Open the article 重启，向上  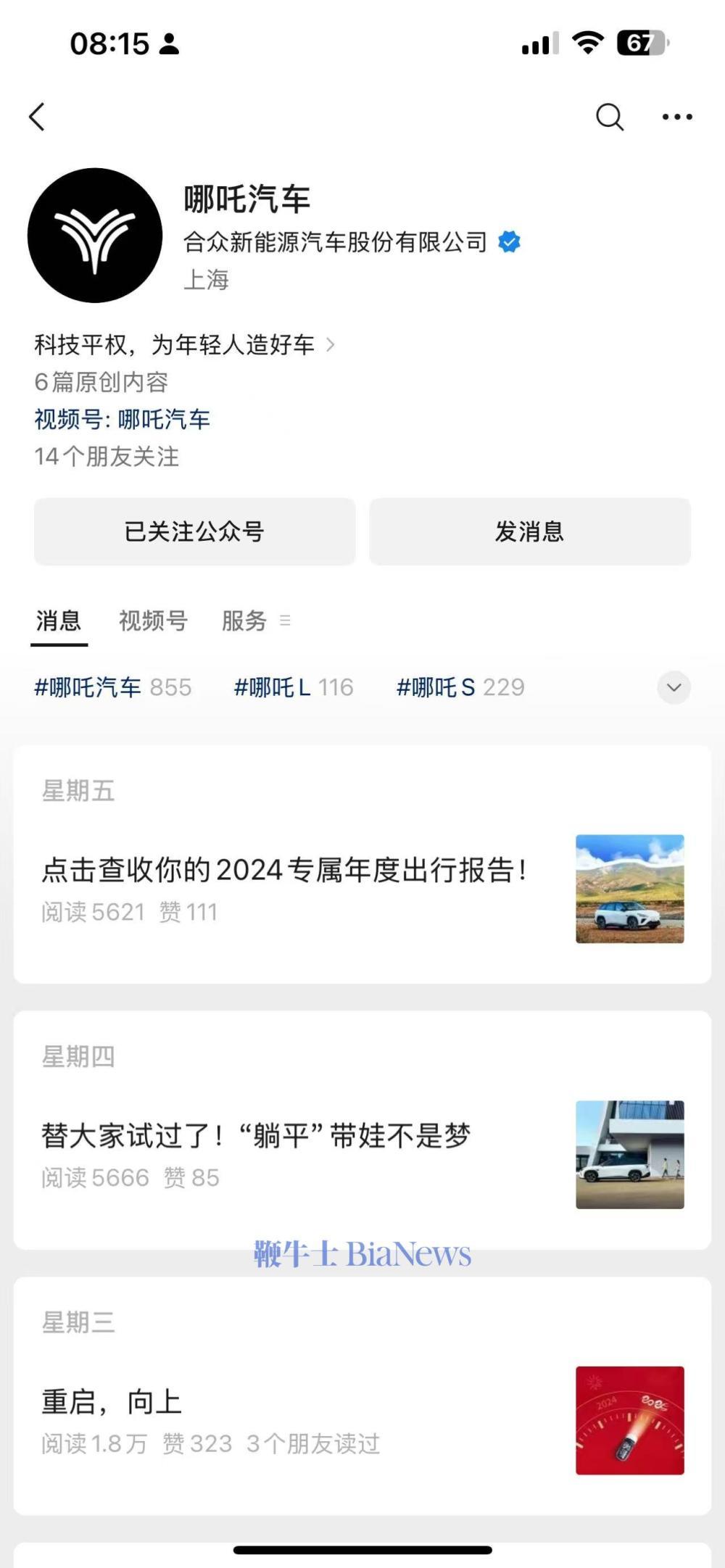click(x=111, y=1402)
